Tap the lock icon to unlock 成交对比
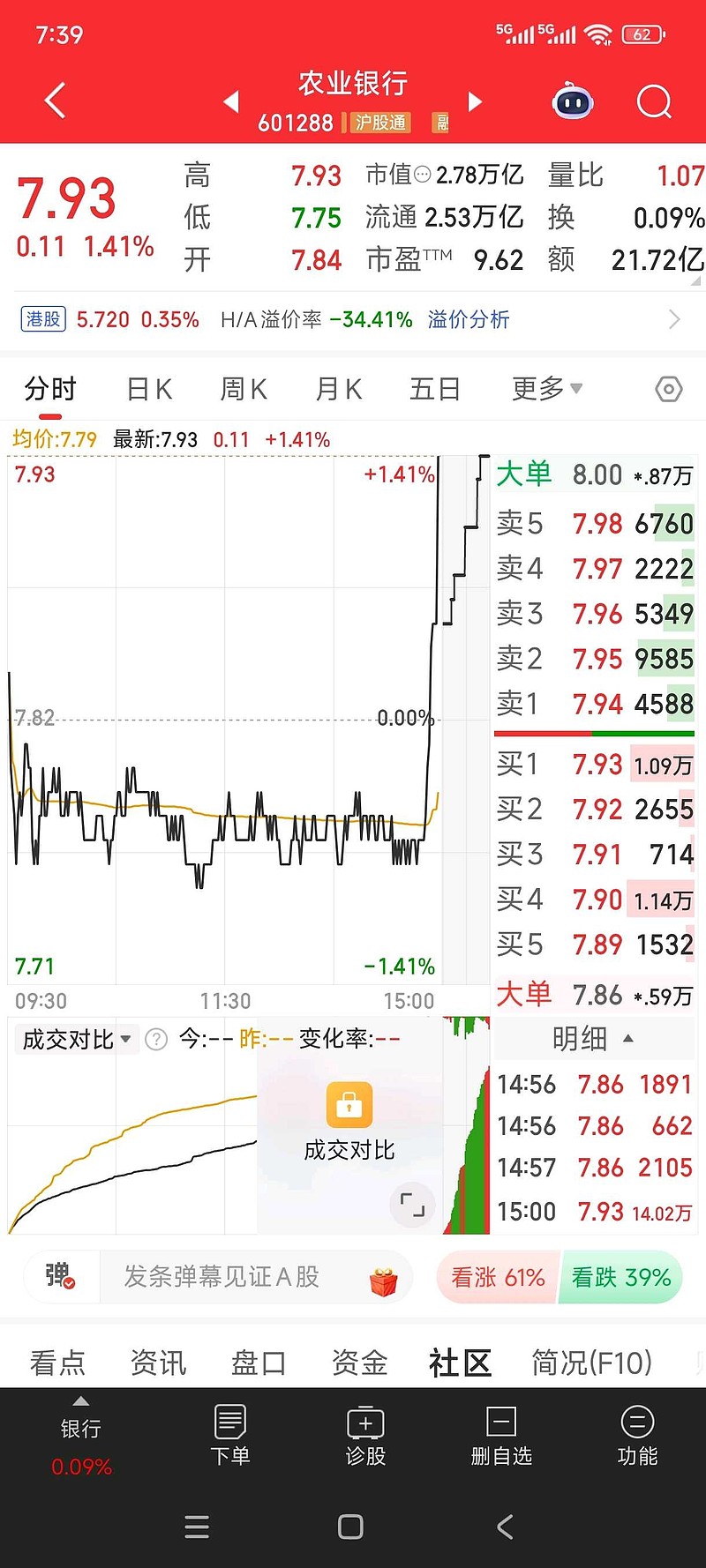Image resolution: width=706 pixels, height=1568 pixels. coord(349,1104)
